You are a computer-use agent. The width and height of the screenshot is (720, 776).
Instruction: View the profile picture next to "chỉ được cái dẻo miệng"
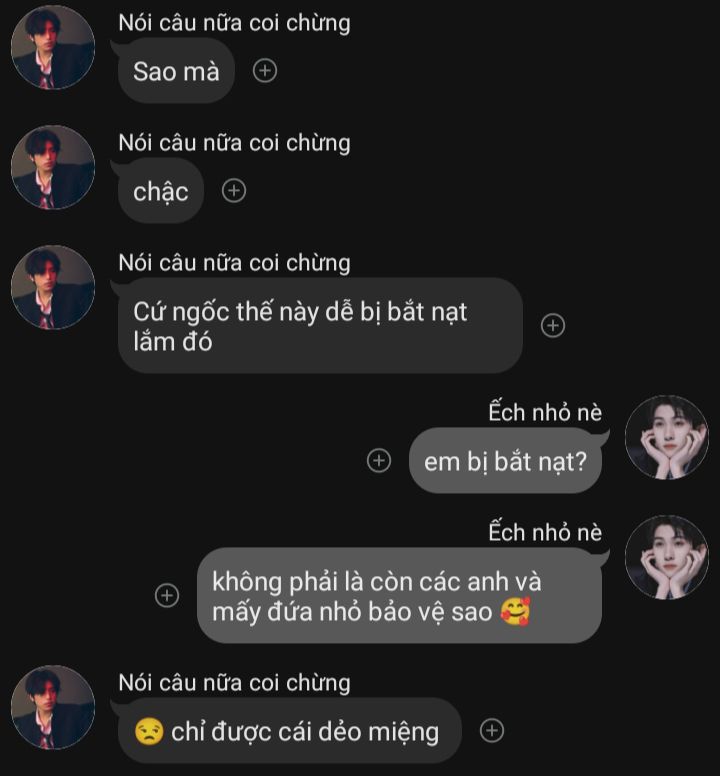click(53, 707)
